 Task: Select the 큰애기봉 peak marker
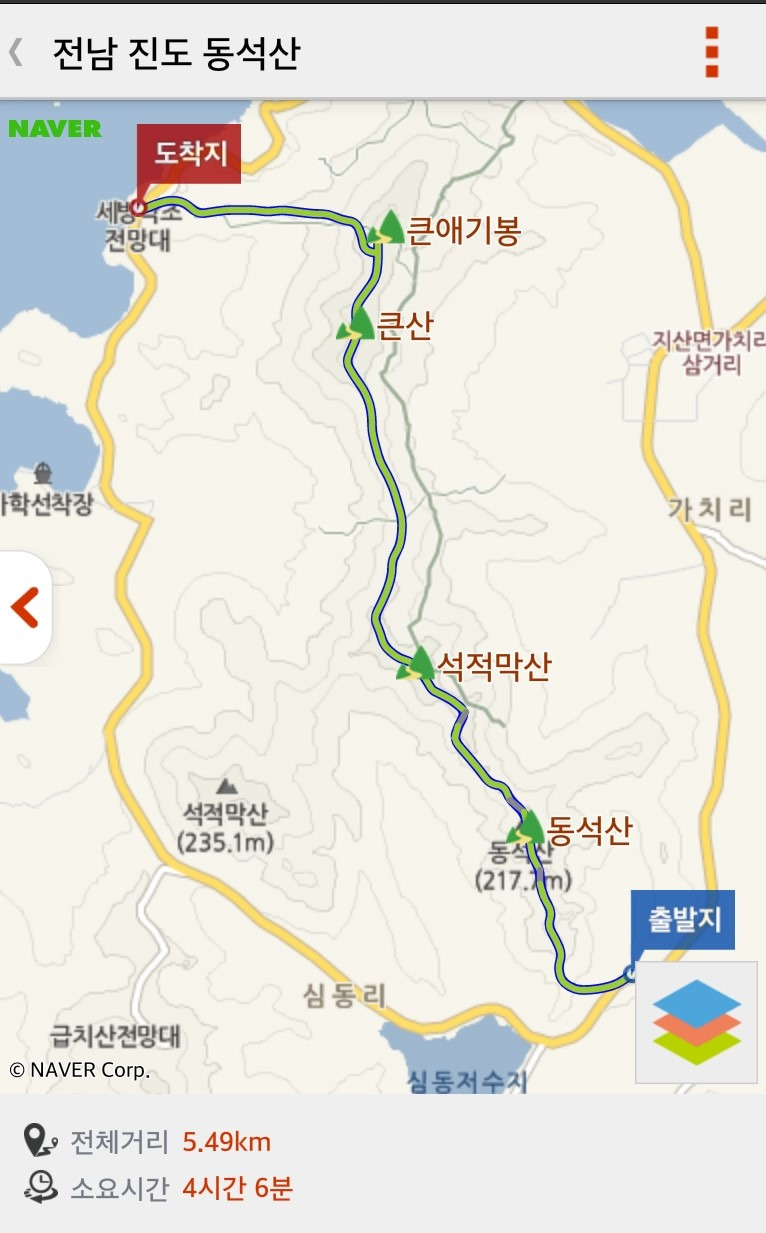[387, 229]
